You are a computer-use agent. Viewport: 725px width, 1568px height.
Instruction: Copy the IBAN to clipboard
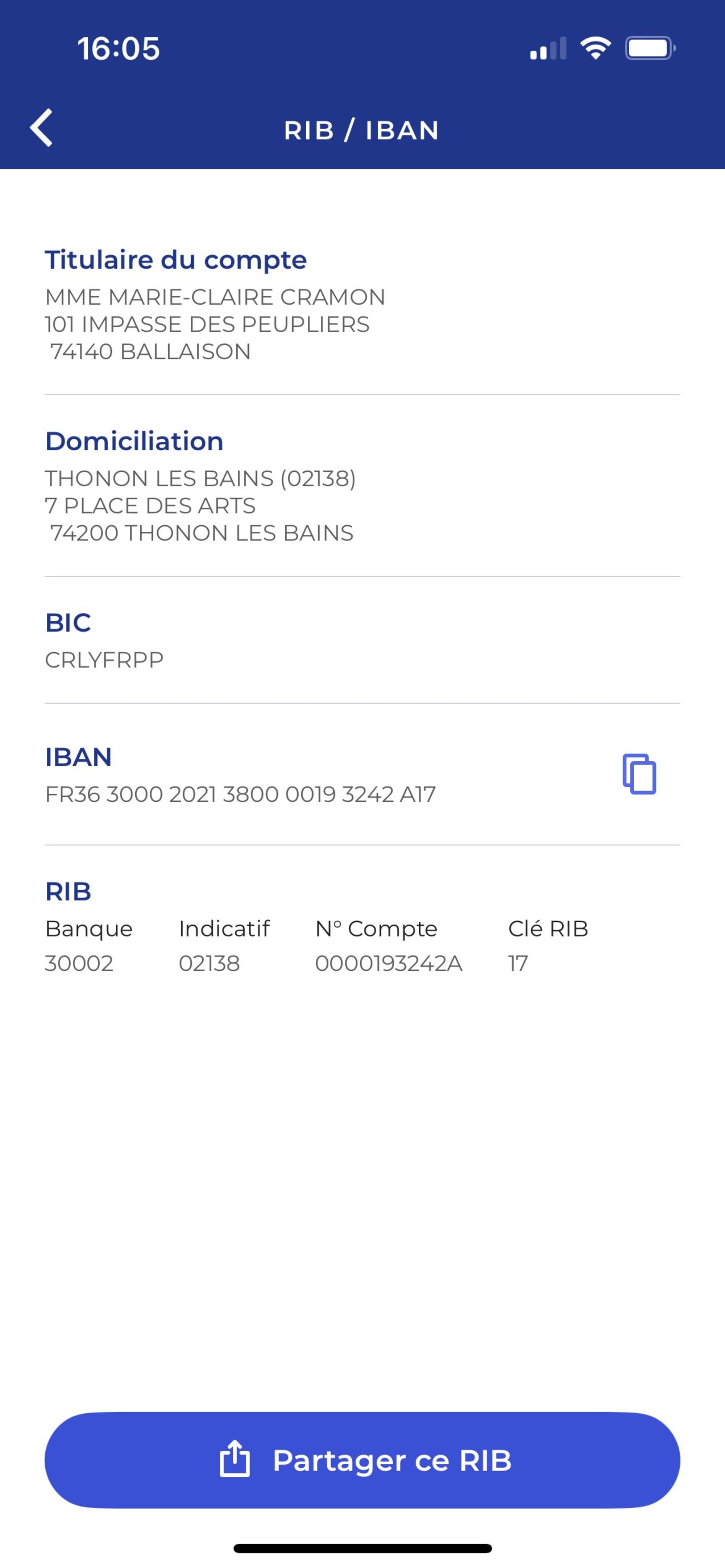click(x=639, y=773)
